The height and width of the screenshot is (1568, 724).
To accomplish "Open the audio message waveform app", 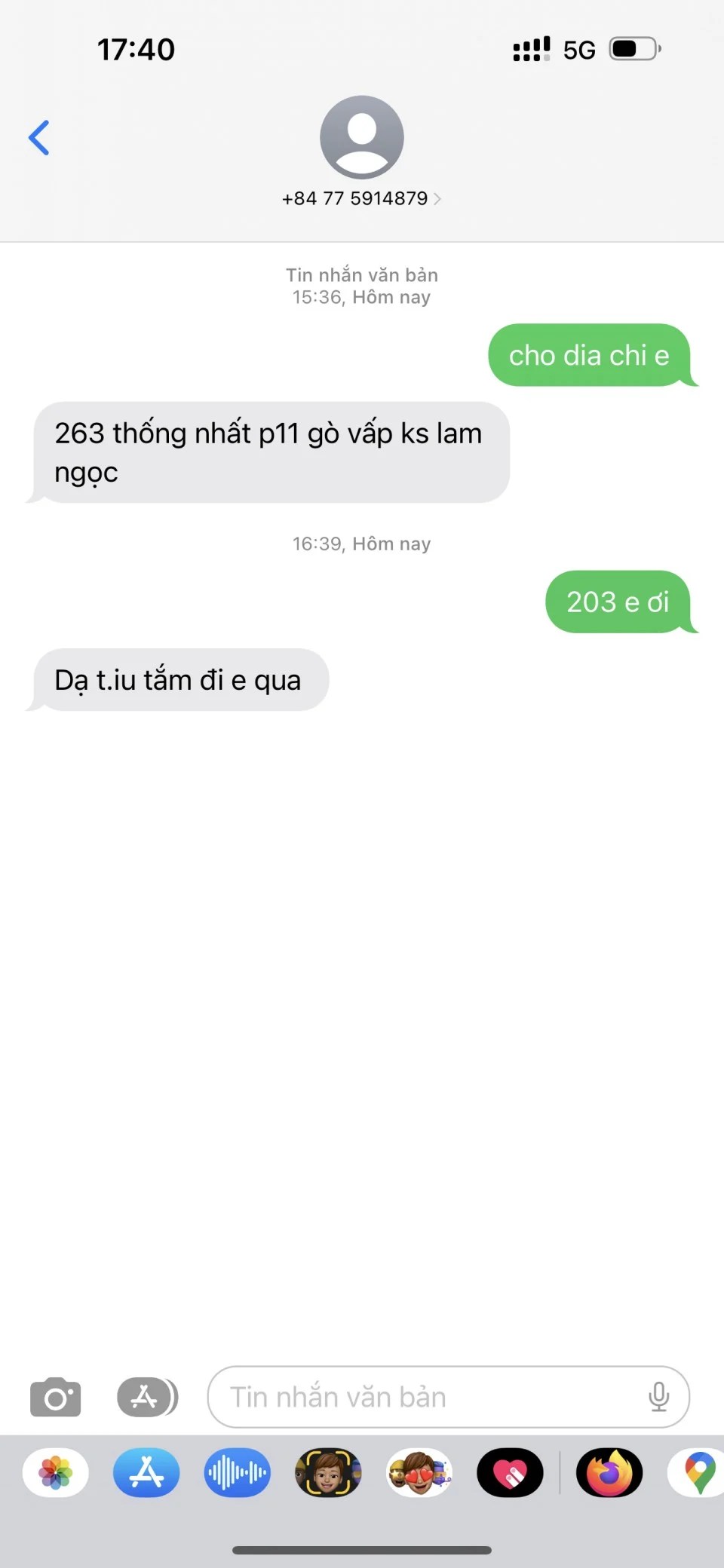I will 237,1472.
